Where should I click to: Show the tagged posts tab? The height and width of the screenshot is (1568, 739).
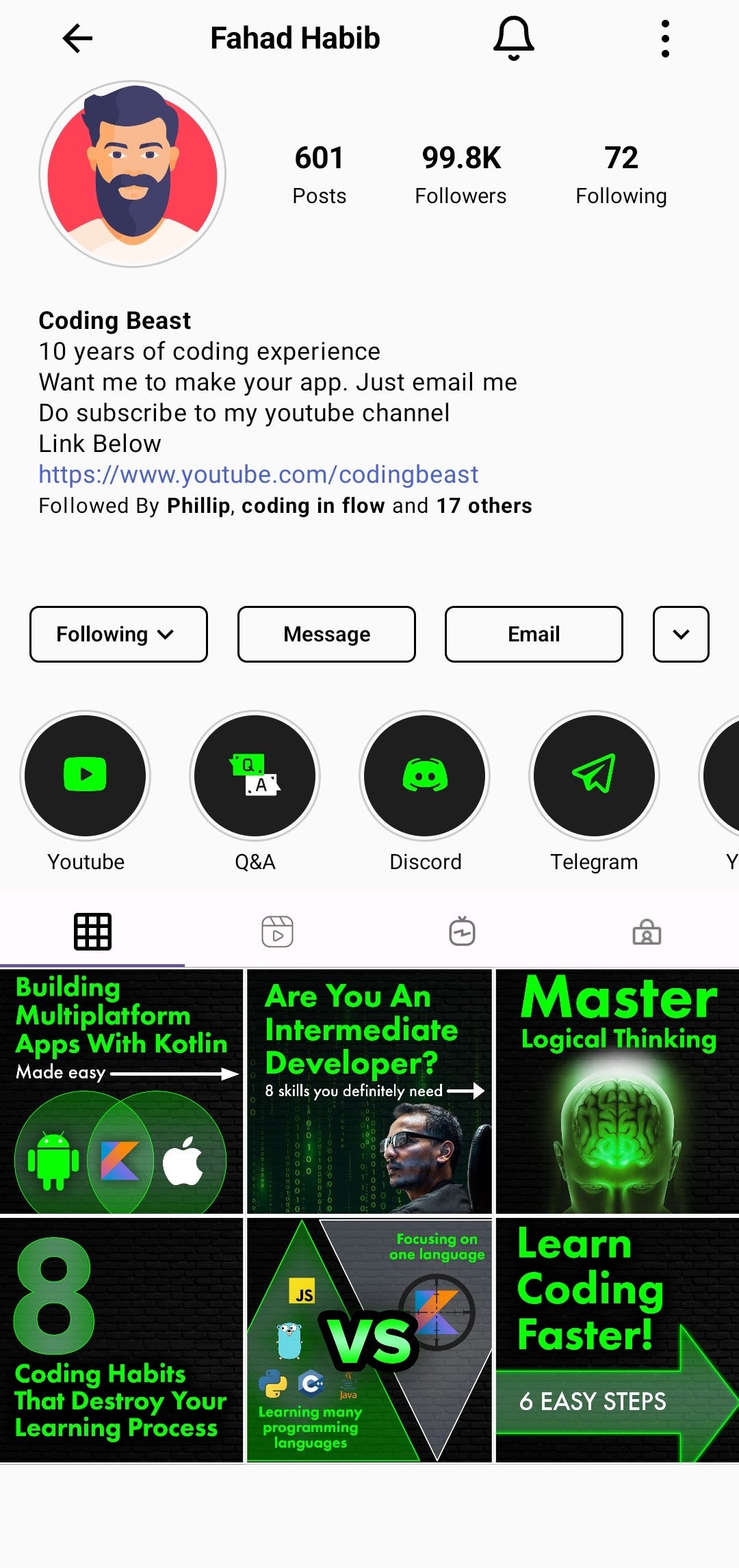647,932
